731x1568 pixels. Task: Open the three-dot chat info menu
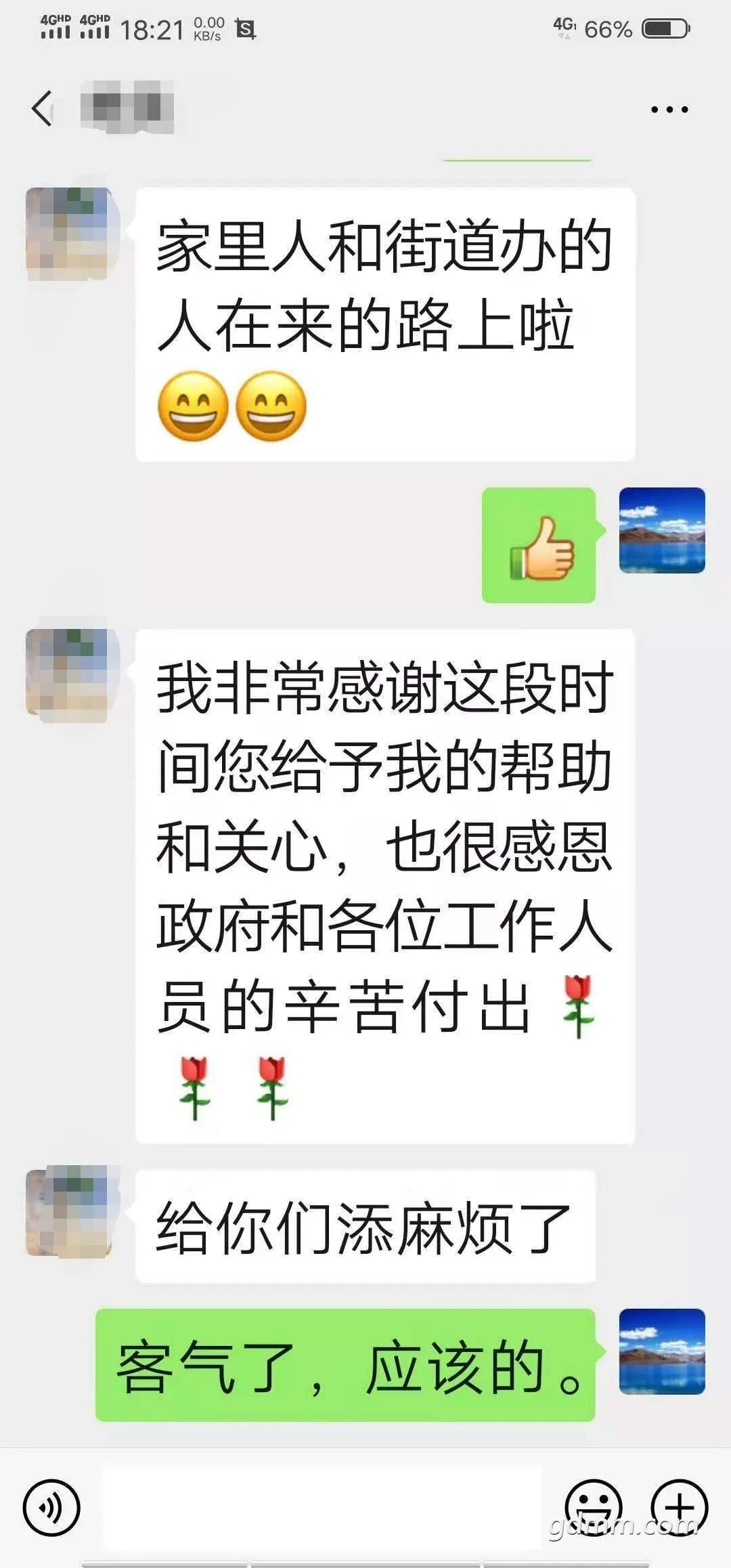pyautogui.click(x=669, y=109)
